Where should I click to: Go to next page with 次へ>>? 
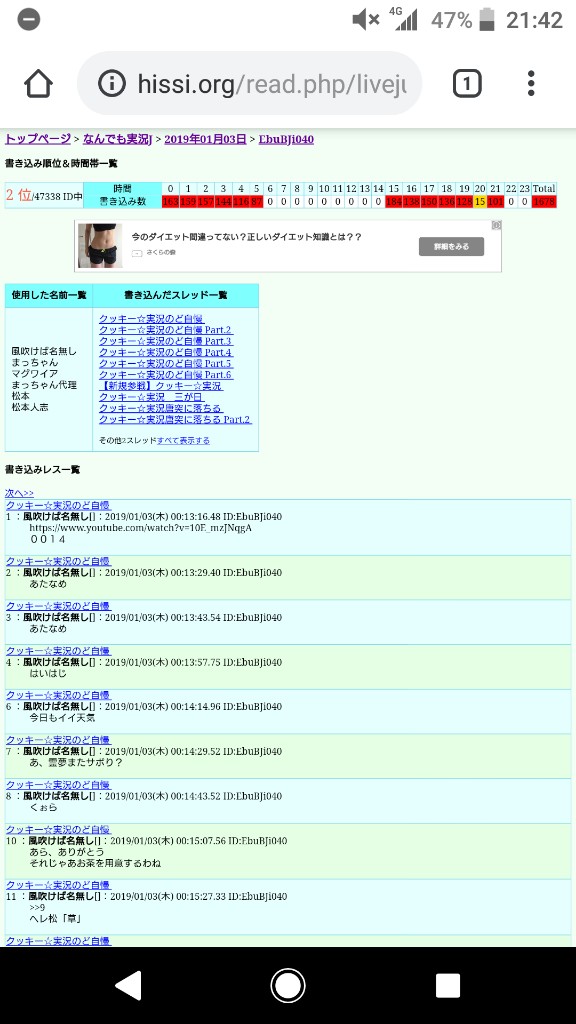[20, 493]
